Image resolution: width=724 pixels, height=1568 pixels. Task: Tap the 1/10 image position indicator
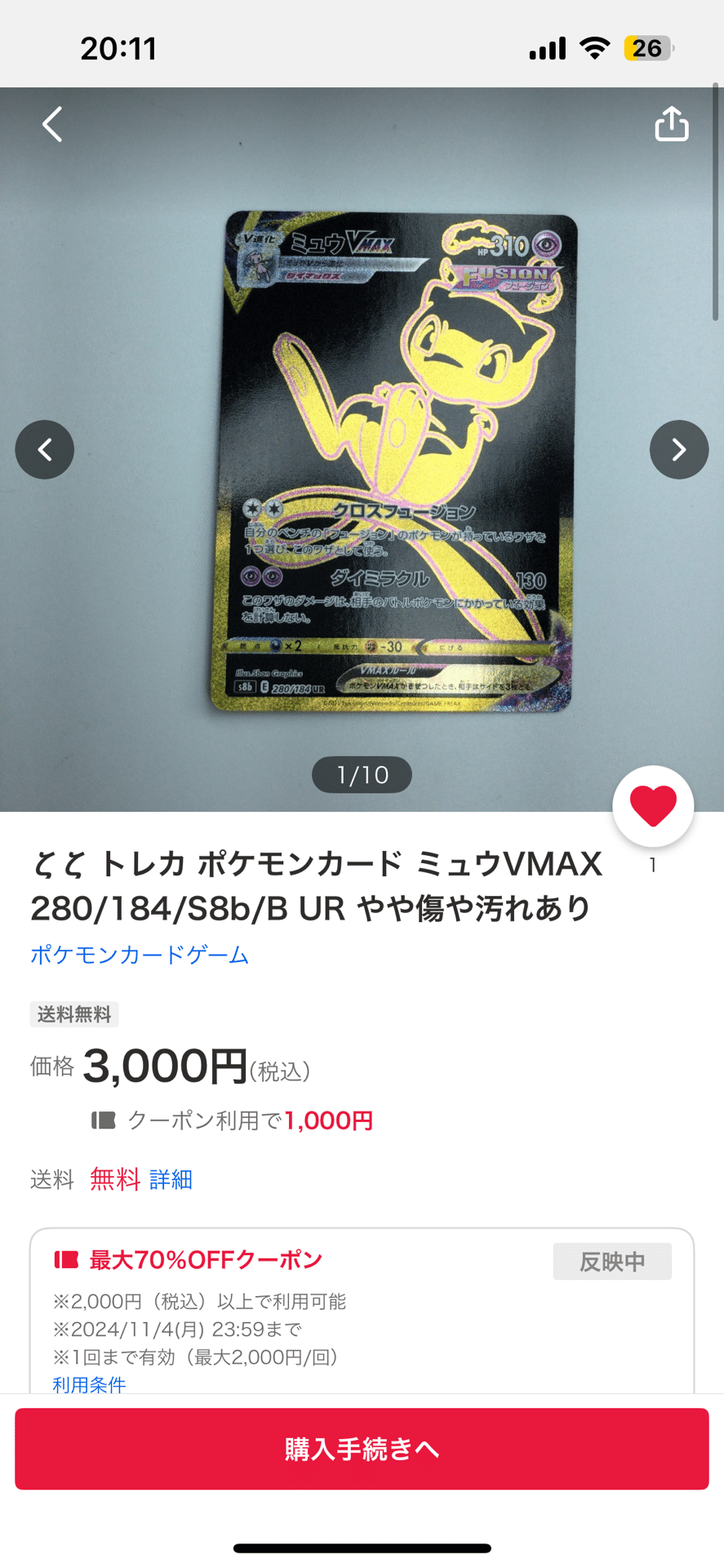tap(362, 774)
